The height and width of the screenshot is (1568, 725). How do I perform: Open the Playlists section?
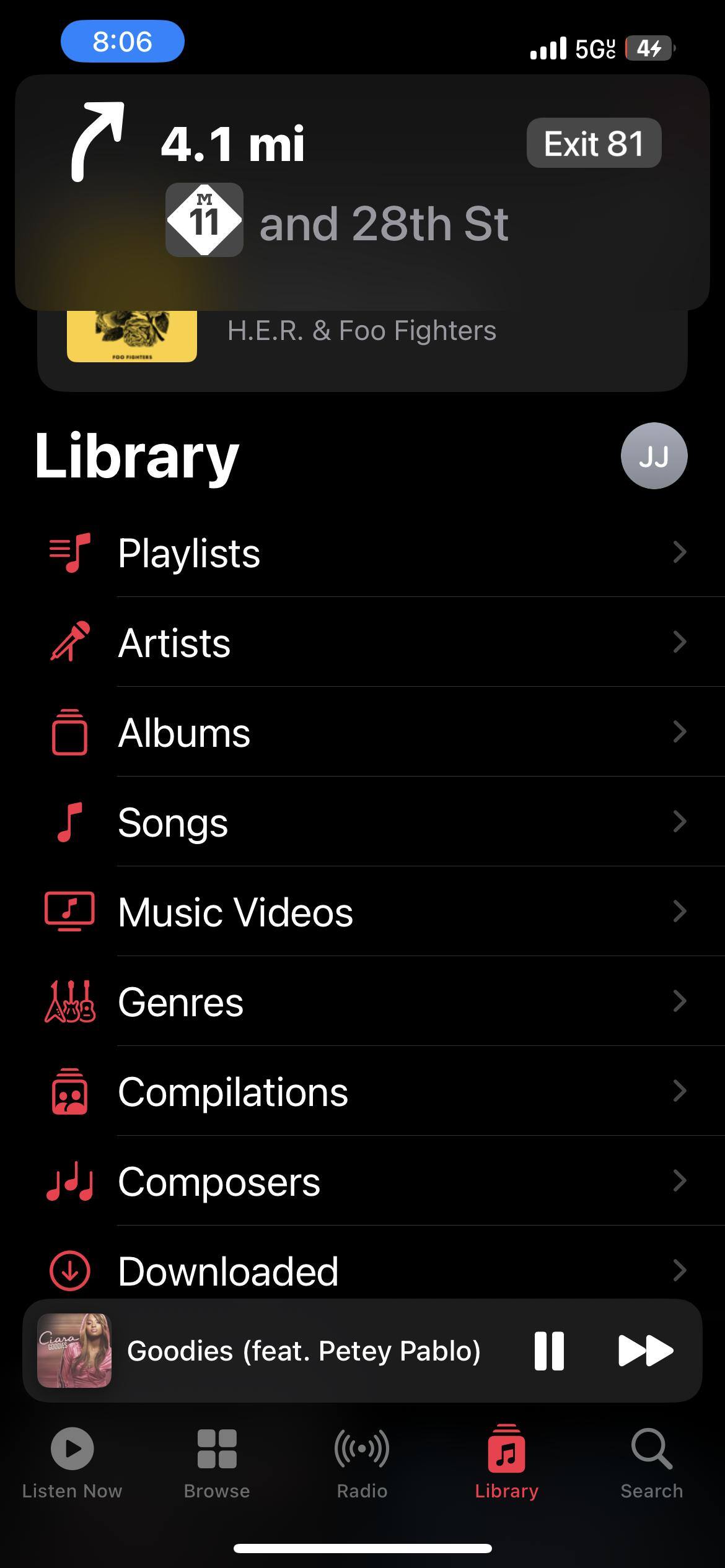(372, 552)
